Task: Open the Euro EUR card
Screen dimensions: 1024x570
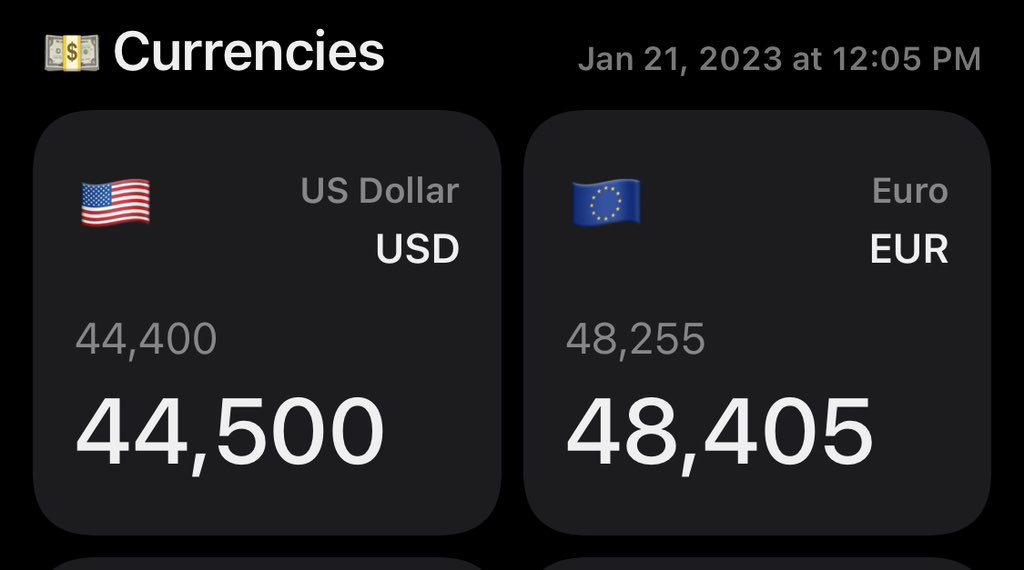Action: pyautogui.click(x=757, y=323)
